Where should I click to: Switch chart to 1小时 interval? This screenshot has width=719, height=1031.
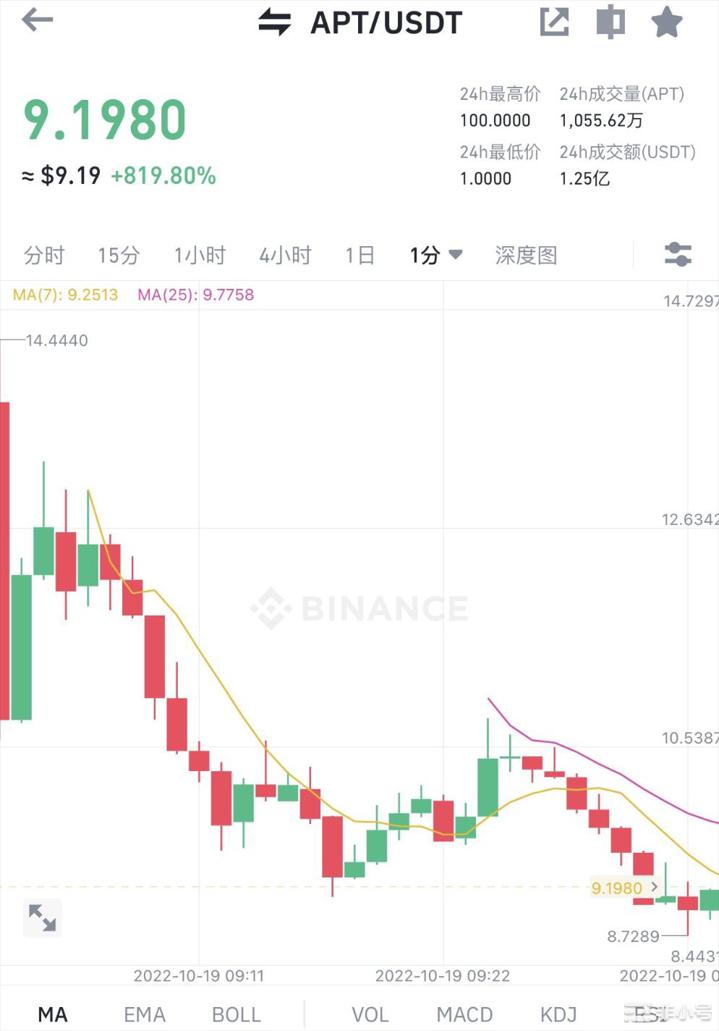point(199,255)
